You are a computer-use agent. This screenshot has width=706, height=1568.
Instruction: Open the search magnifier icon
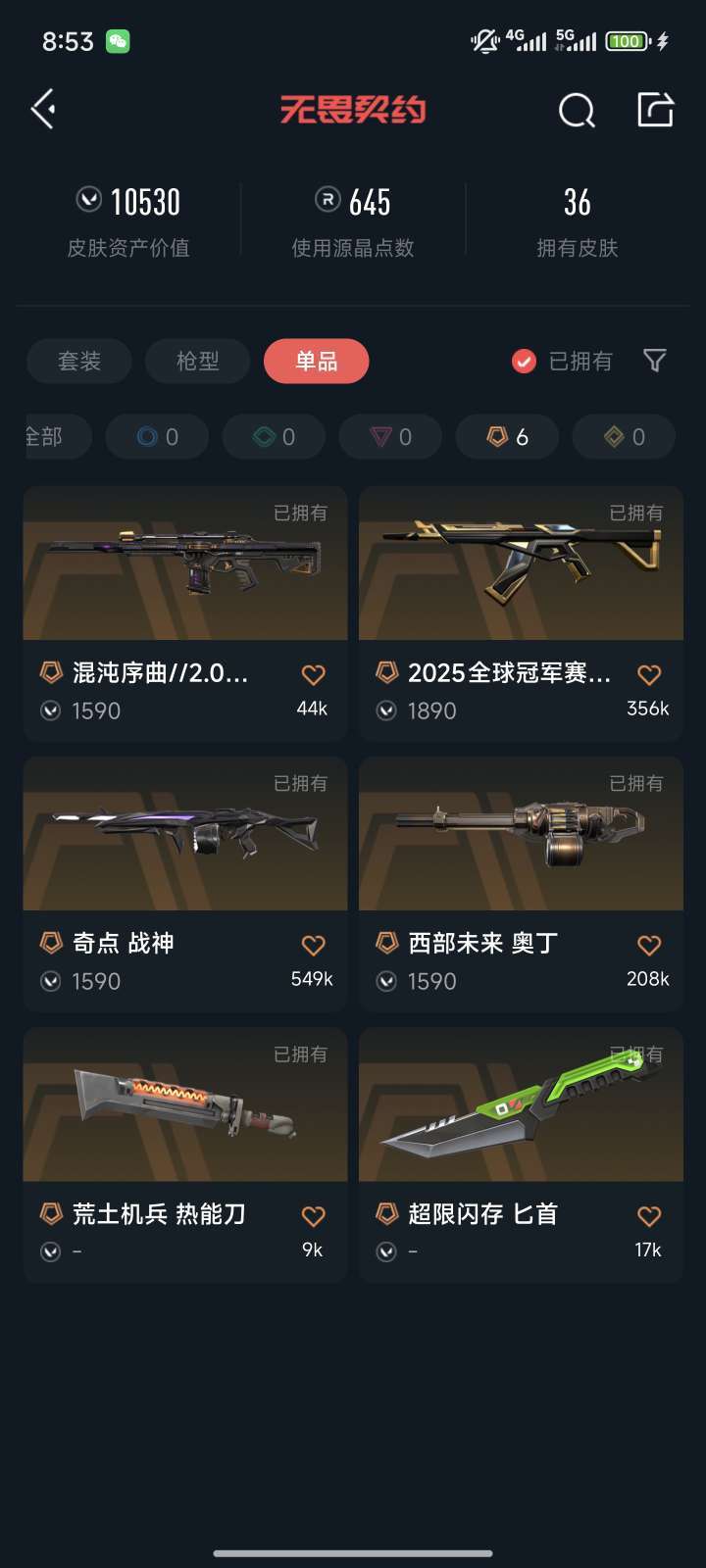click(577, 111)
